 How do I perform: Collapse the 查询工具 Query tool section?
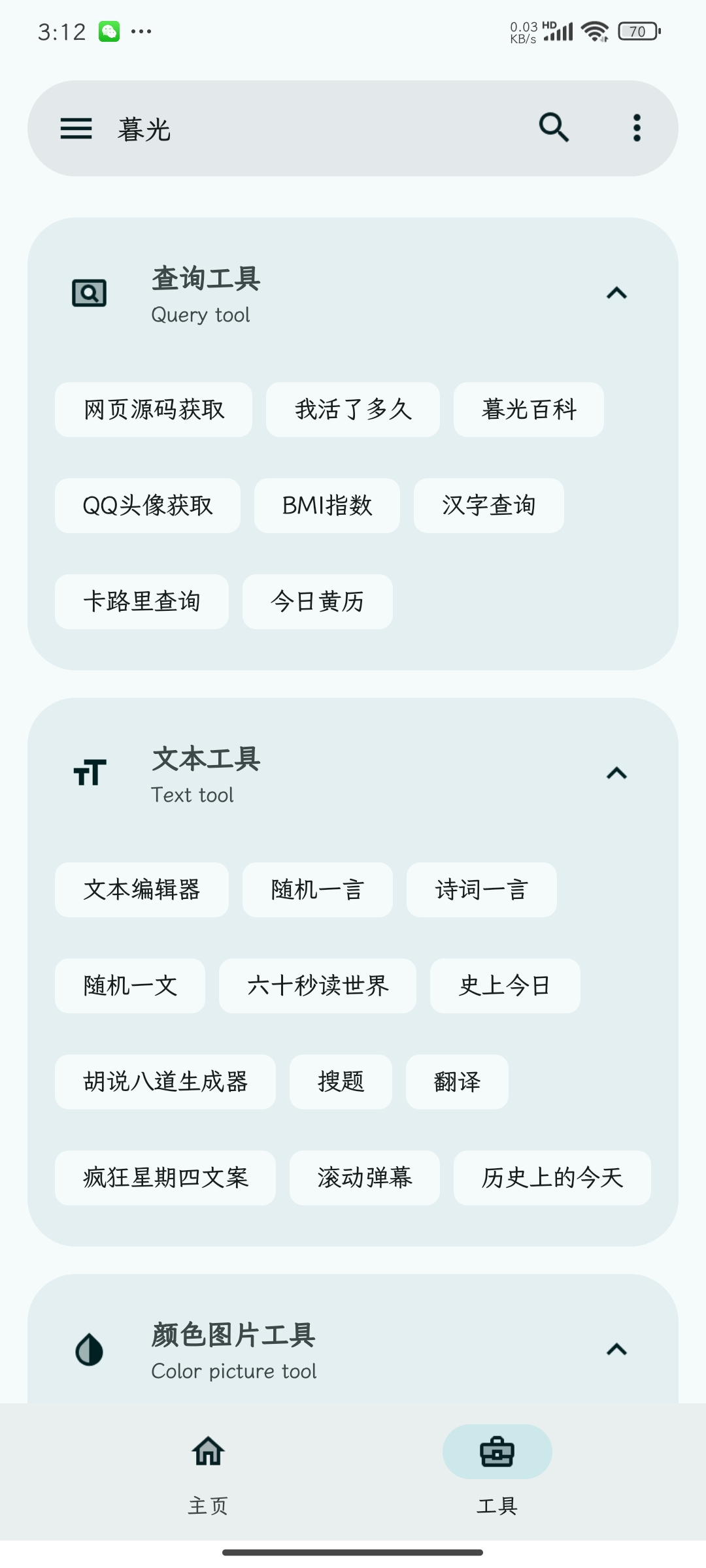pos(616,293)
